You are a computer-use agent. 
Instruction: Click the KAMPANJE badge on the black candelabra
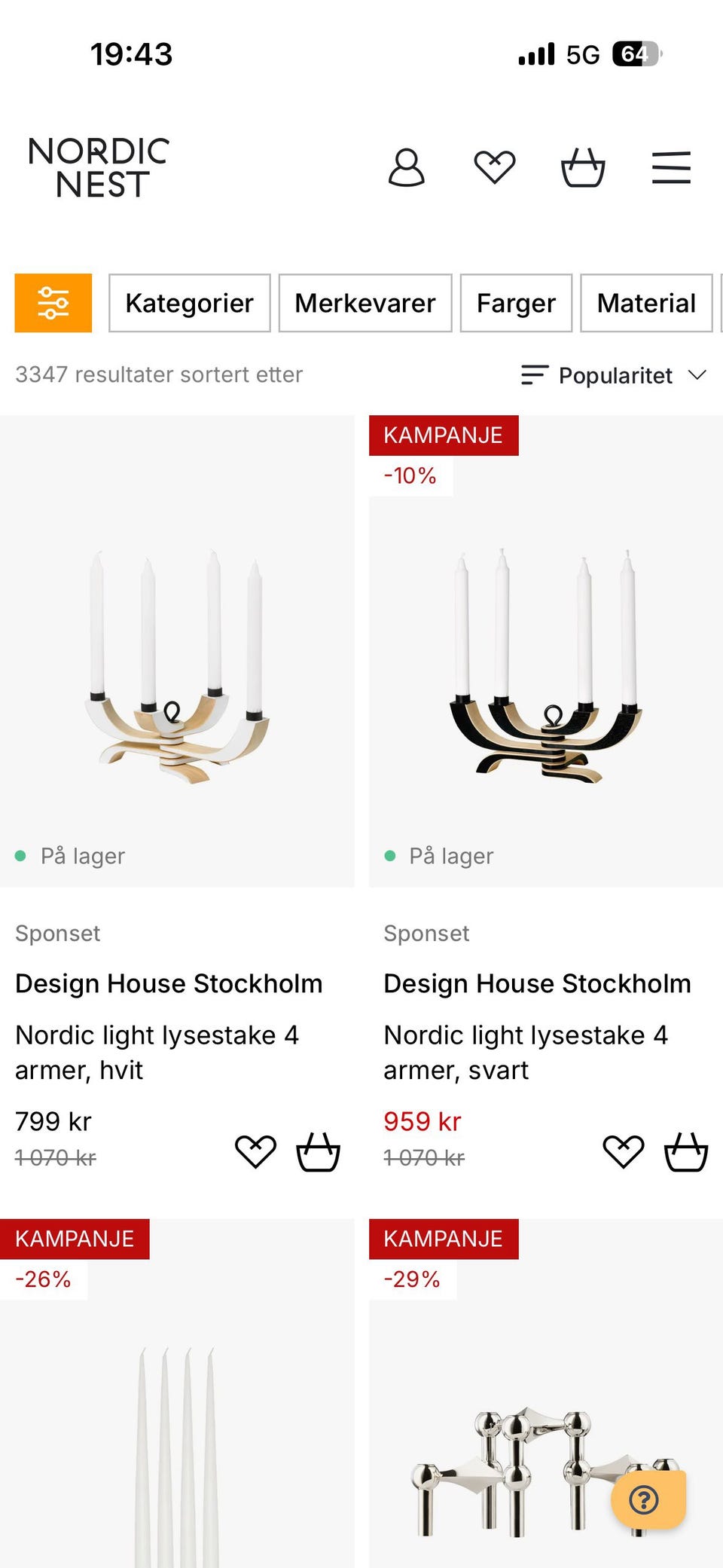[443, 435]
